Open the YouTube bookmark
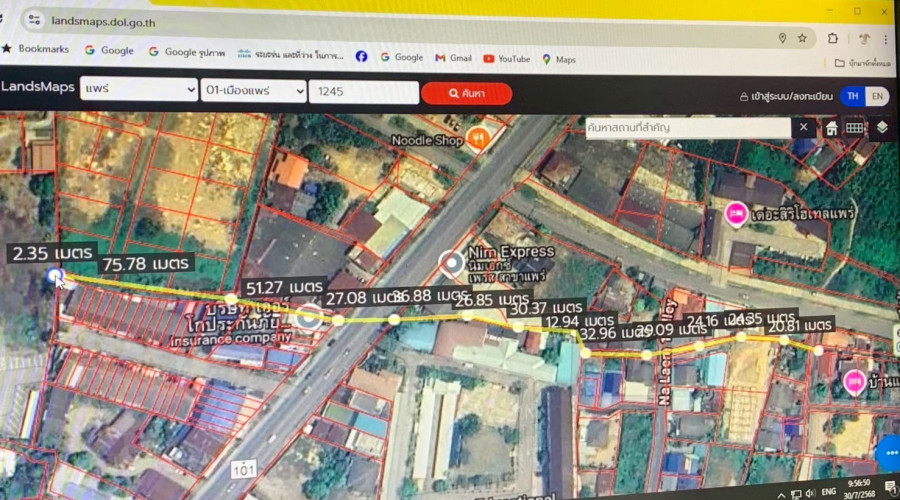The height and width of the screenshot is (500, 900). tap(507, 59)
